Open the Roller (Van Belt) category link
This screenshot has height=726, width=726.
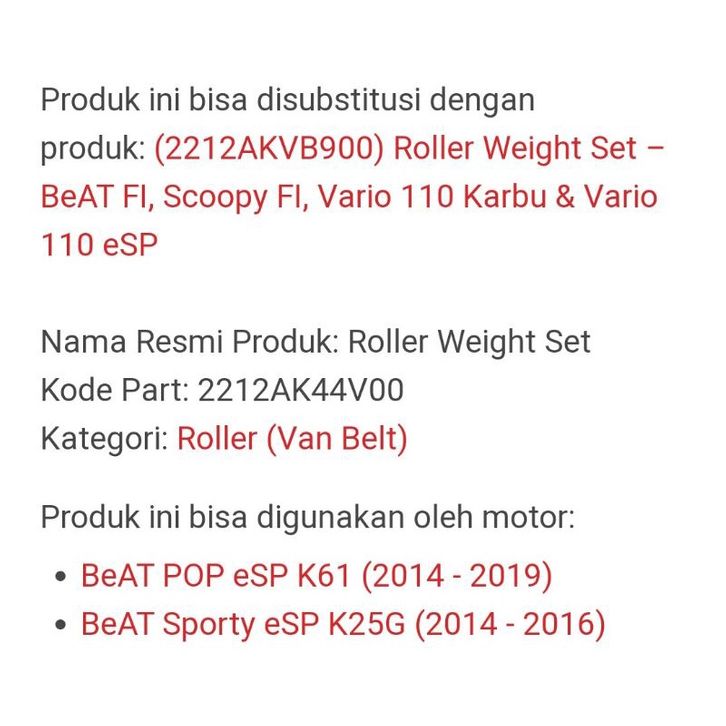pyautogui.click(x=292, y=439)
